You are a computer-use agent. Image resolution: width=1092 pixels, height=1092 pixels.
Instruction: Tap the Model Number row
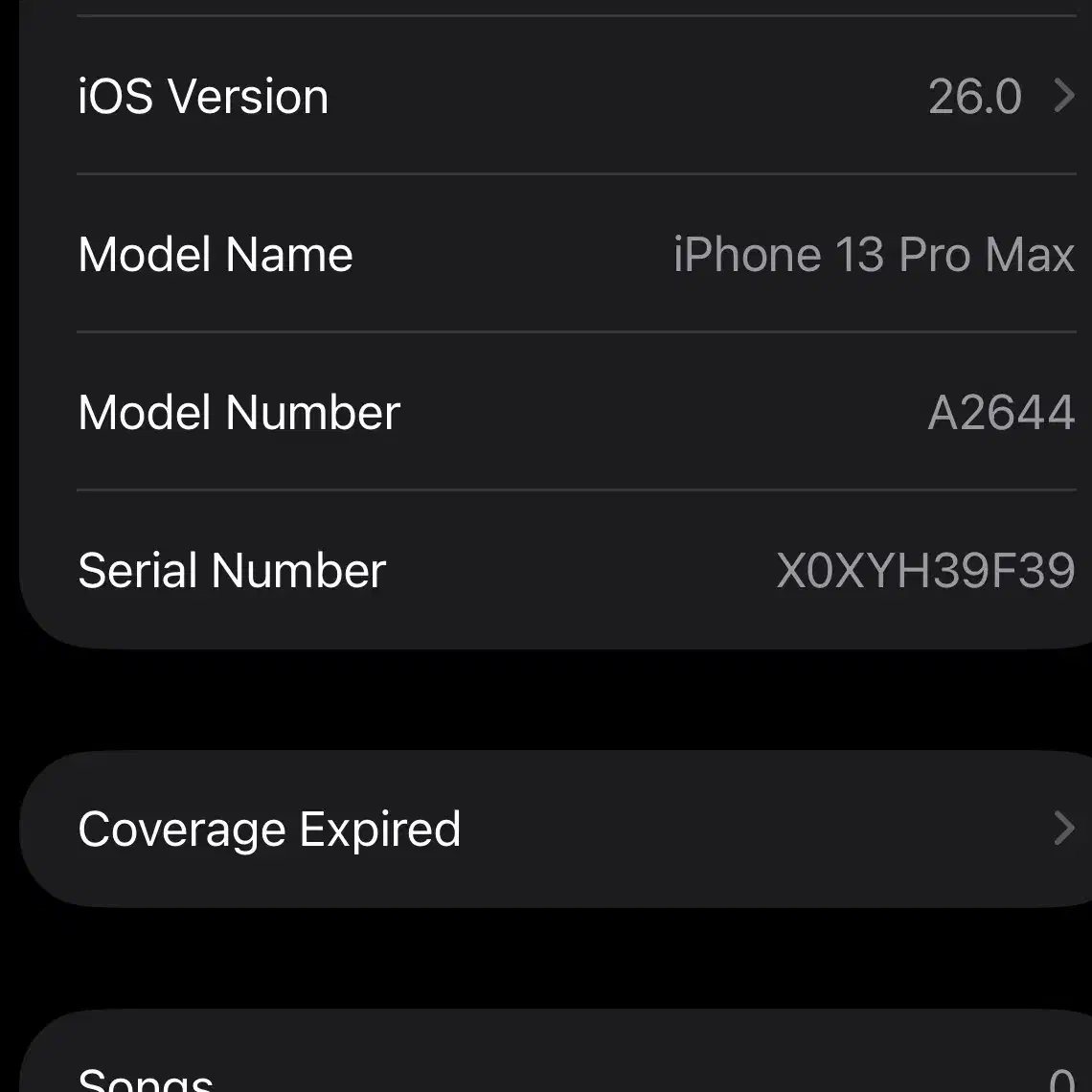[556, 412]
